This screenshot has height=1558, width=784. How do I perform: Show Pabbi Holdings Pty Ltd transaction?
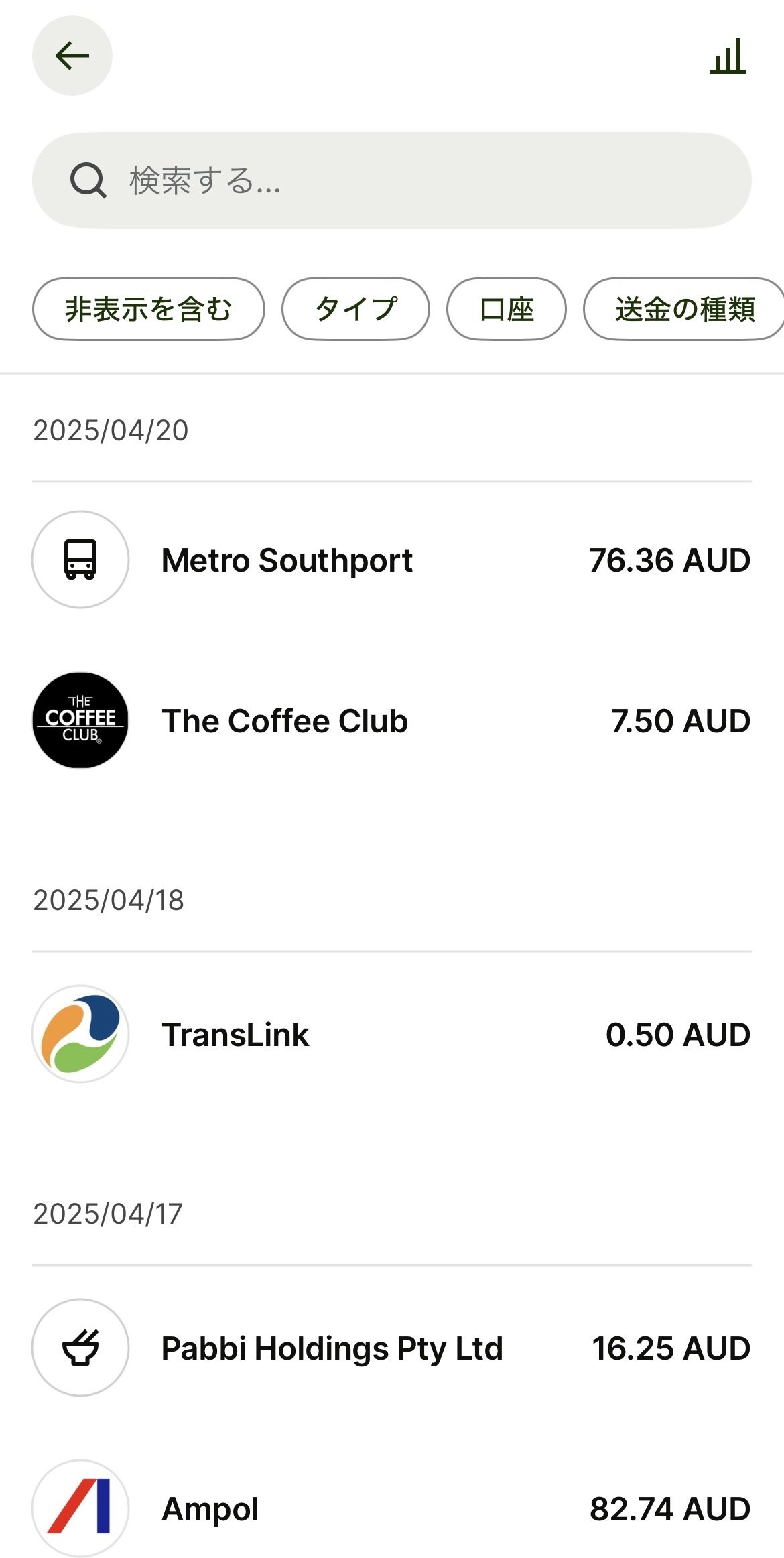pos(391,1348)
